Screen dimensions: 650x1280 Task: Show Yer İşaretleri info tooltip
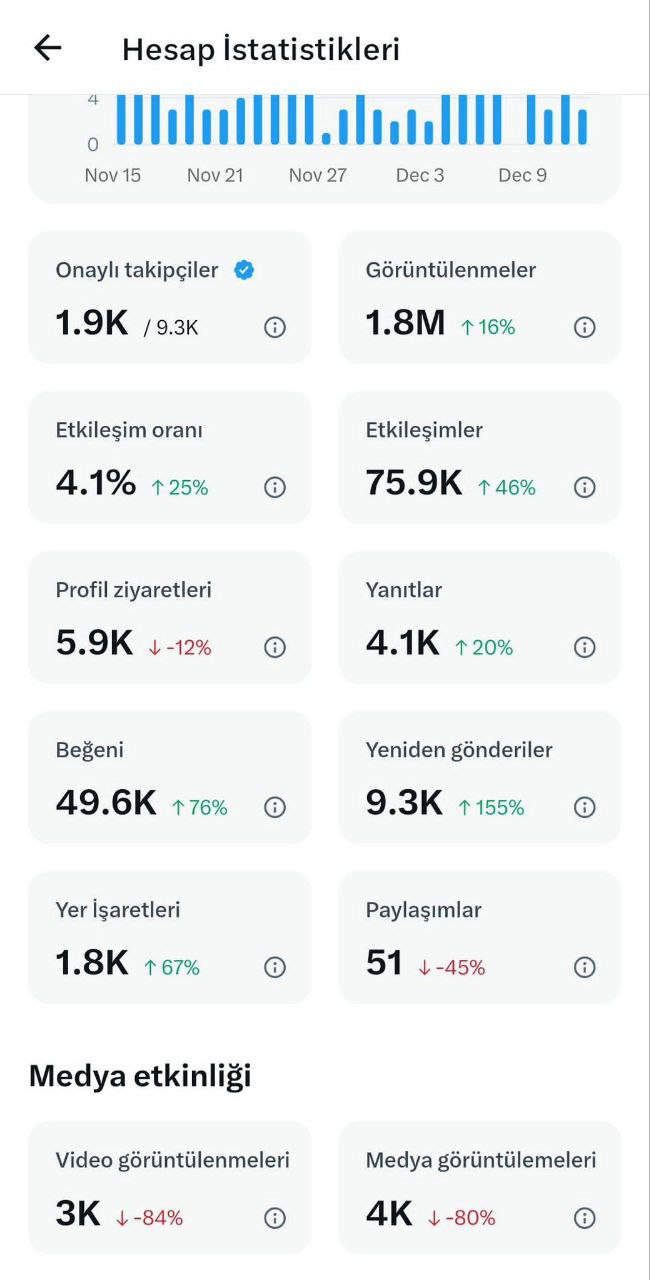click(275, 967)
